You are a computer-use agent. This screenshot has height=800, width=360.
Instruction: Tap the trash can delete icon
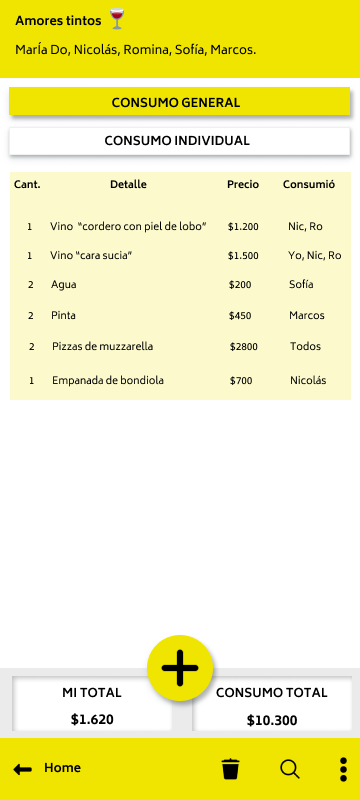pyautogui.click(x=230, y=768)
